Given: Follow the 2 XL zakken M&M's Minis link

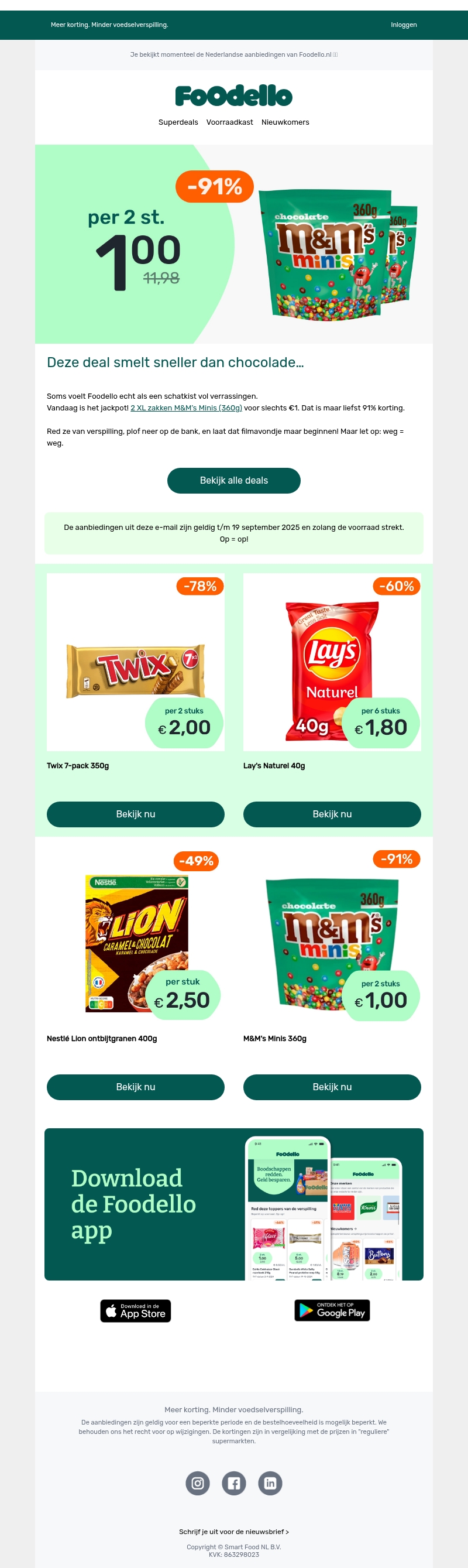Looking at the screenshot, I should [x=186, y=408].
